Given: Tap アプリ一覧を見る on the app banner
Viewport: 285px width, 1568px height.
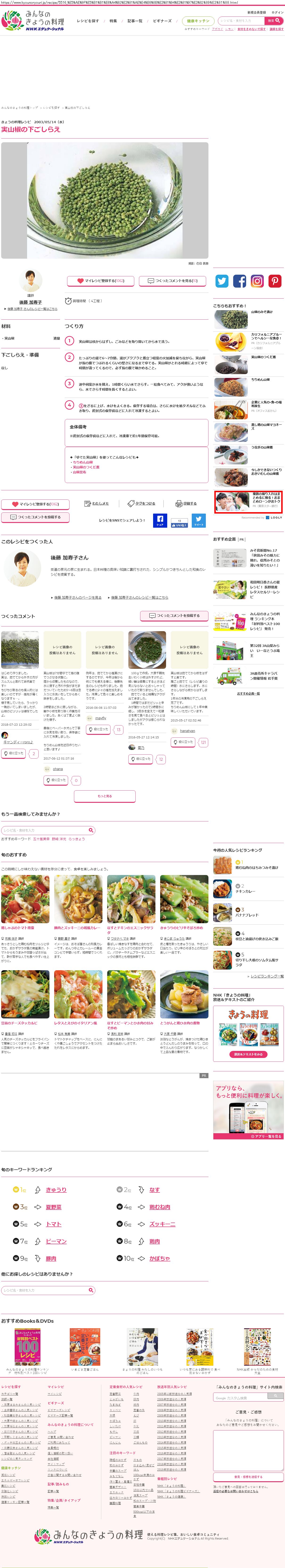Looking at the screenshot, I should 266,1136.
